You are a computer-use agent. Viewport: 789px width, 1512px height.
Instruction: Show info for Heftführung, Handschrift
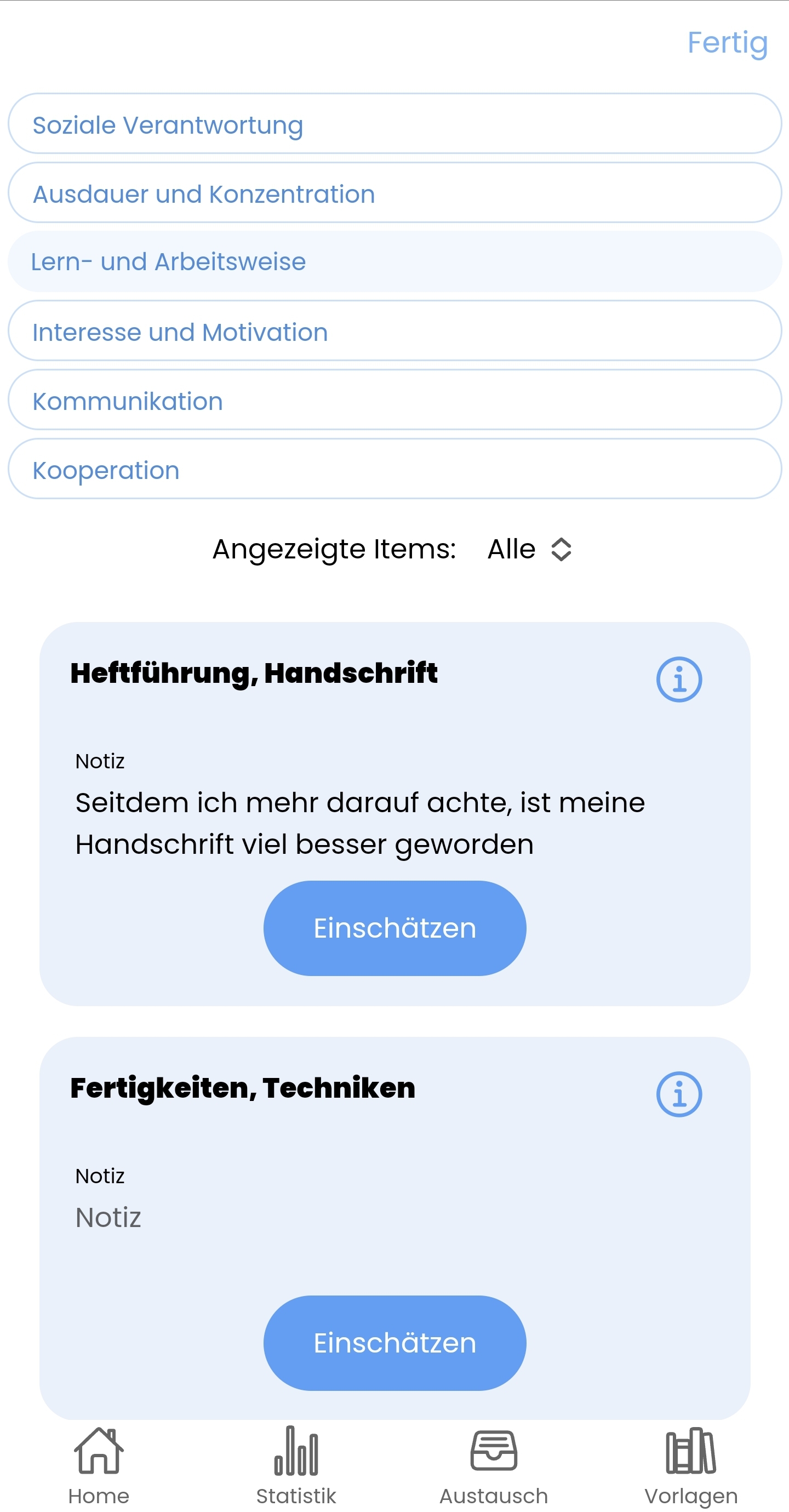click(x=679, y=679)
